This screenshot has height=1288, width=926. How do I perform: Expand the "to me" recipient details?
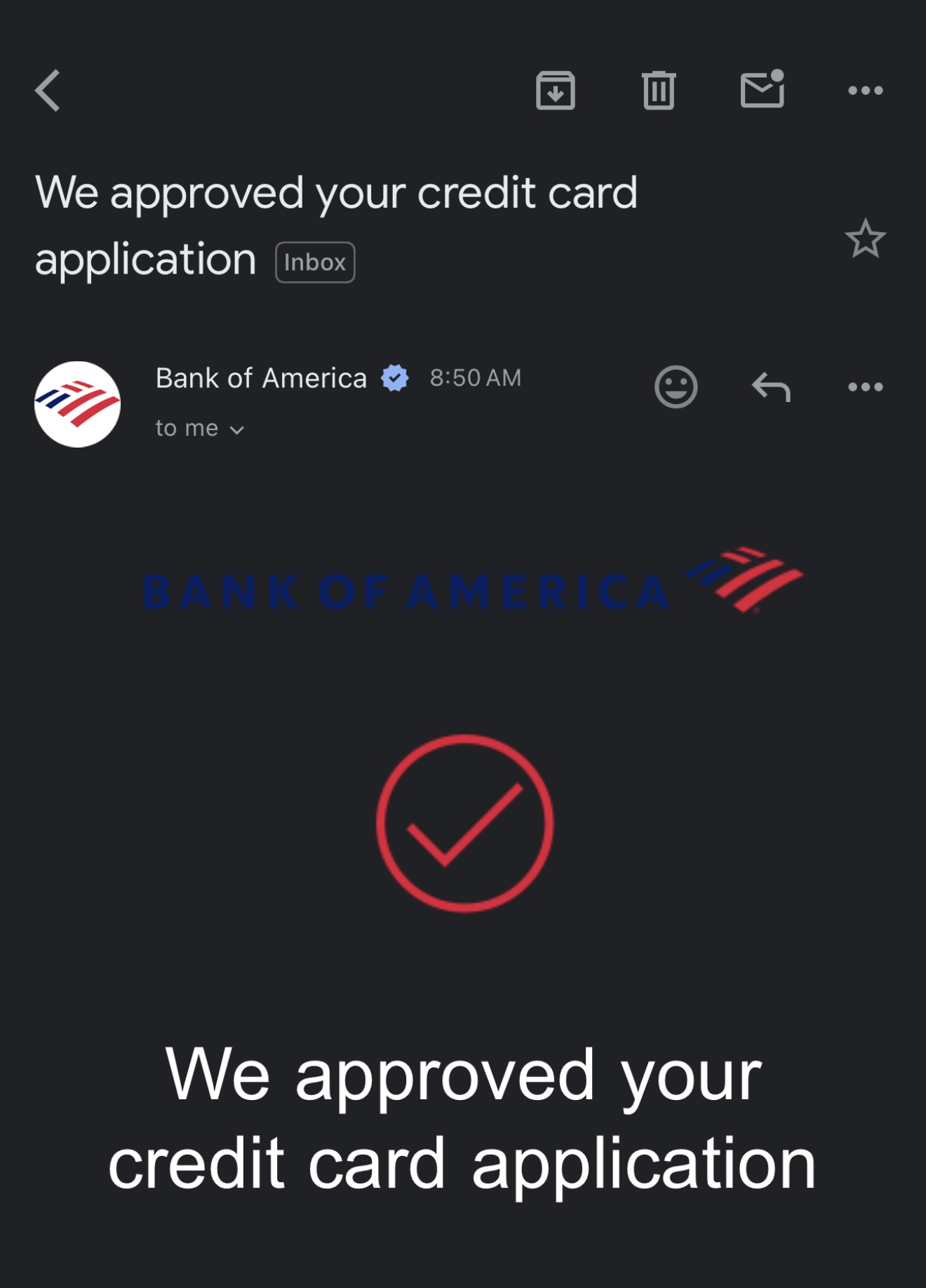click(x=200, y=429)
